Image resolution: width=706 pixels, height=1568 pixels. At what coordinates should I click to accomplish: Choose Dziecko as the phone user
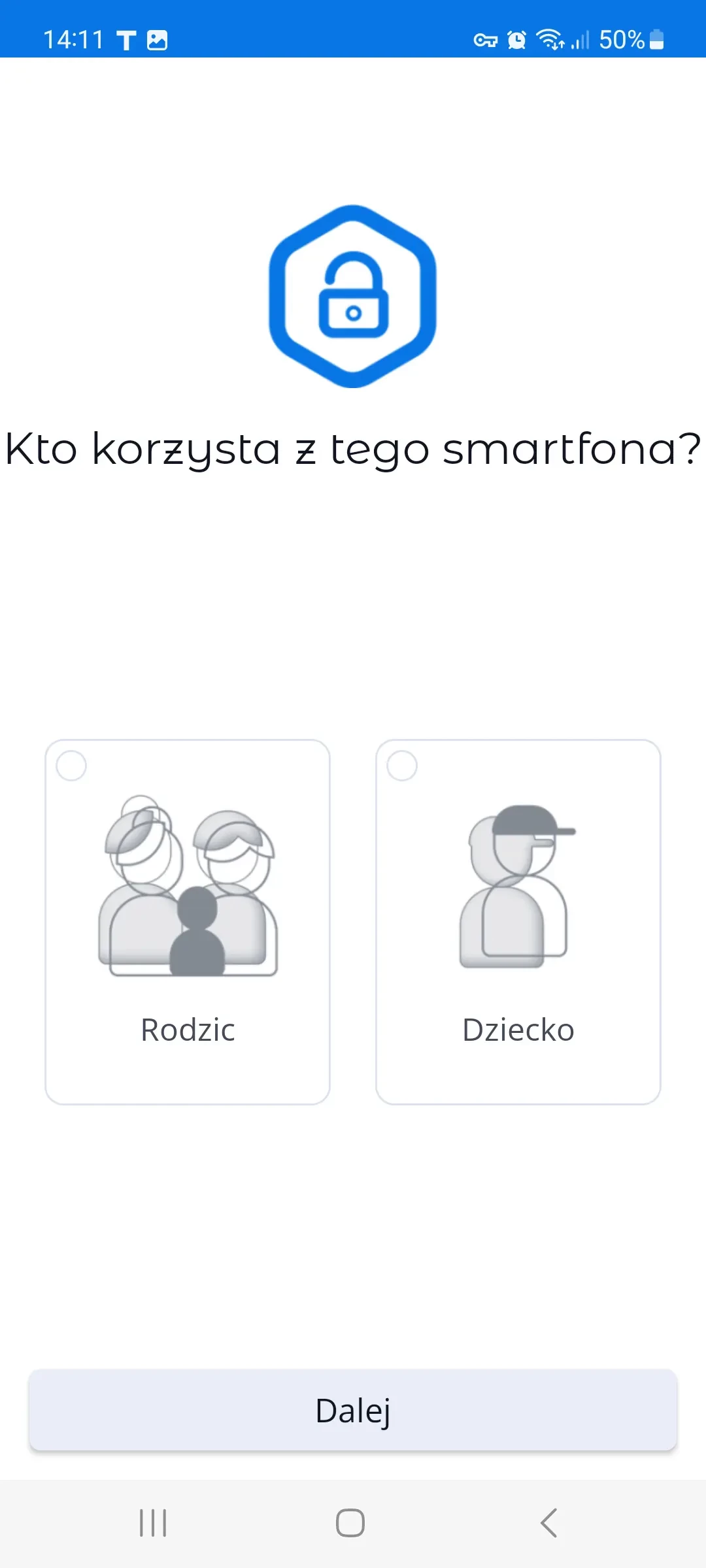tap(518, 922)
